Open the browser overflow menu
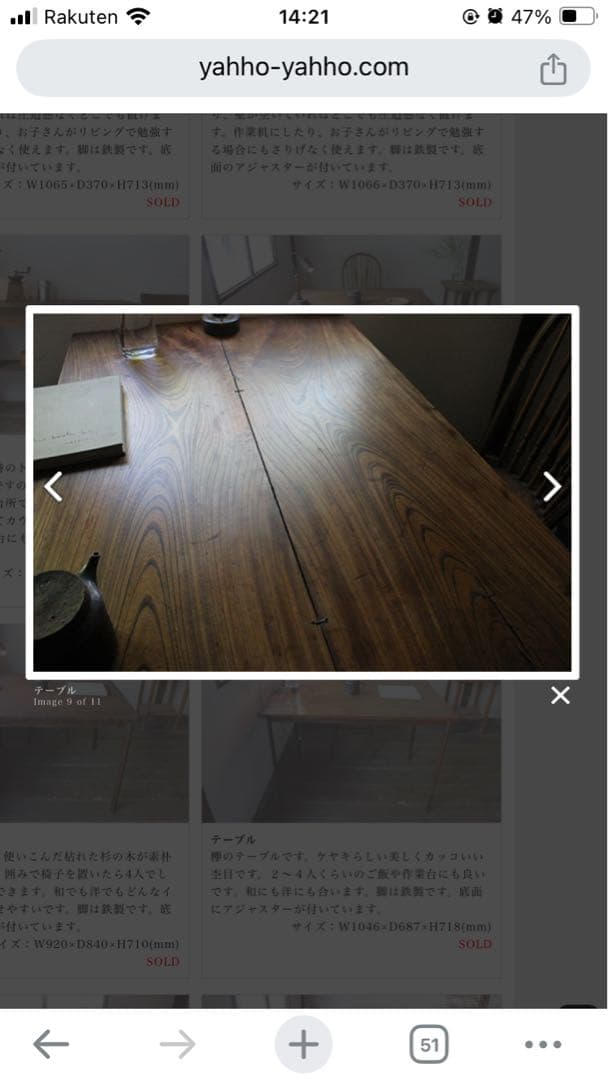Screen dimensions: 608x1080 (x=543, y=1045)
